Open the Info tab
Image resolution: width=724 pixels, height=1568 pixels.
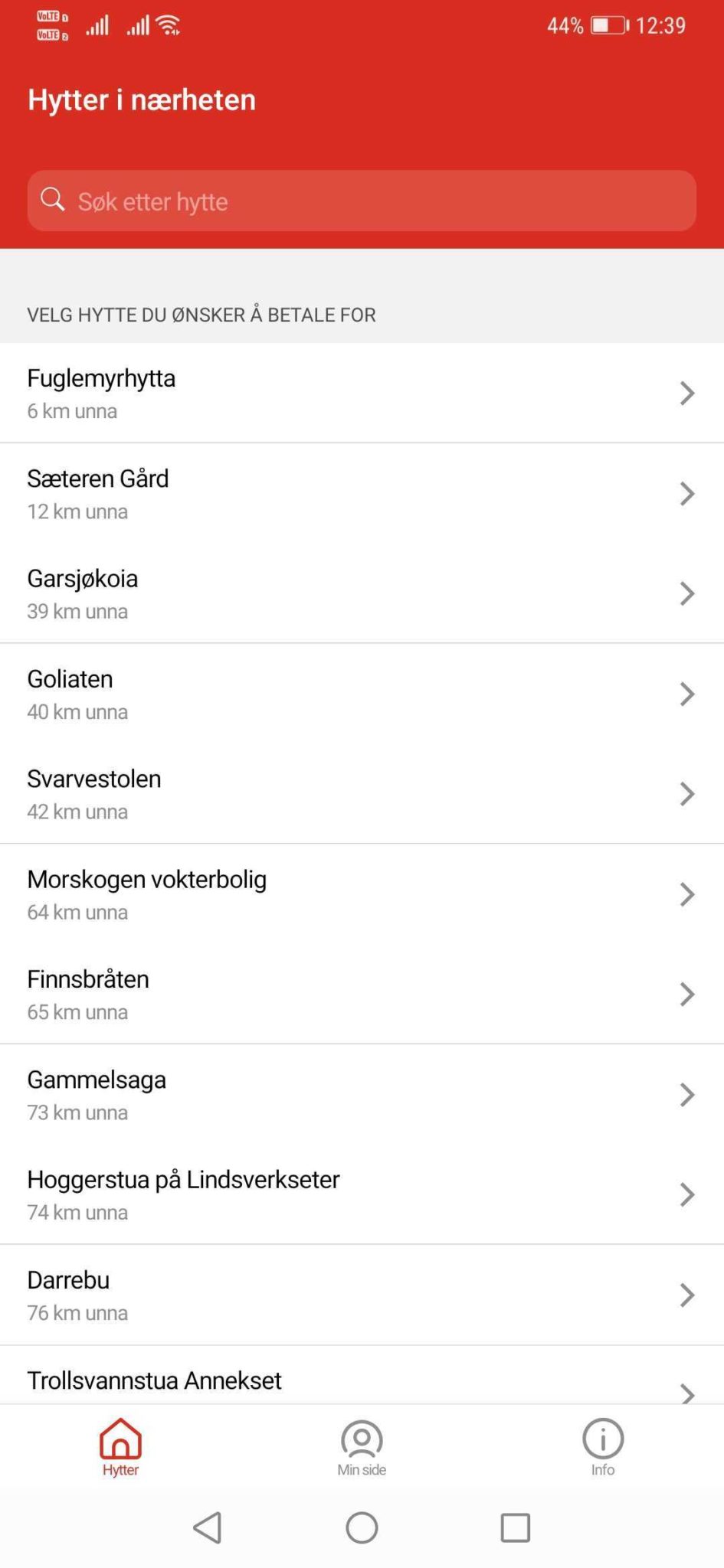(603, 1447)
